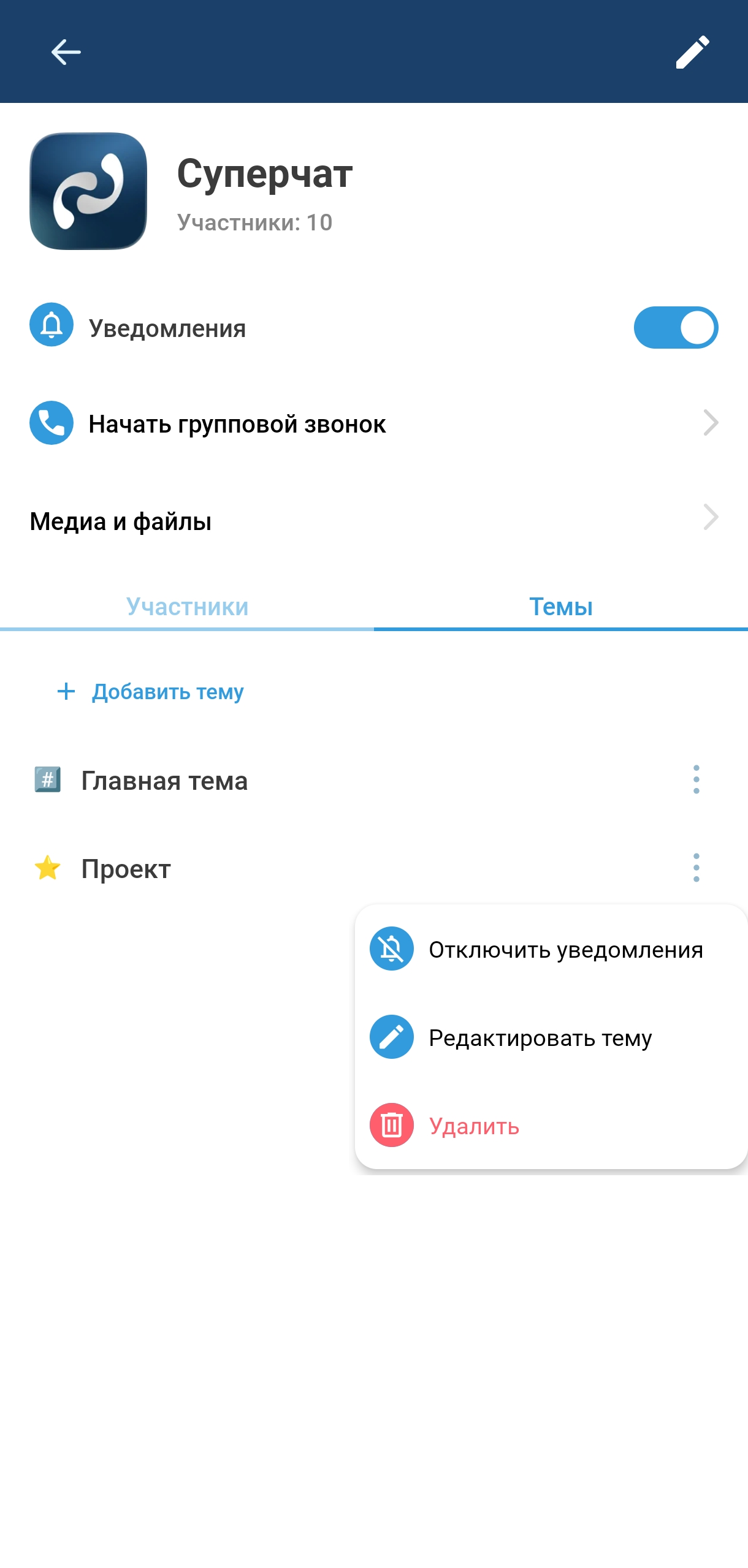Image resolution: width=748 pixels, height=1568 pixels.
Task: Open the Проект topic
Action: (126, 869)
